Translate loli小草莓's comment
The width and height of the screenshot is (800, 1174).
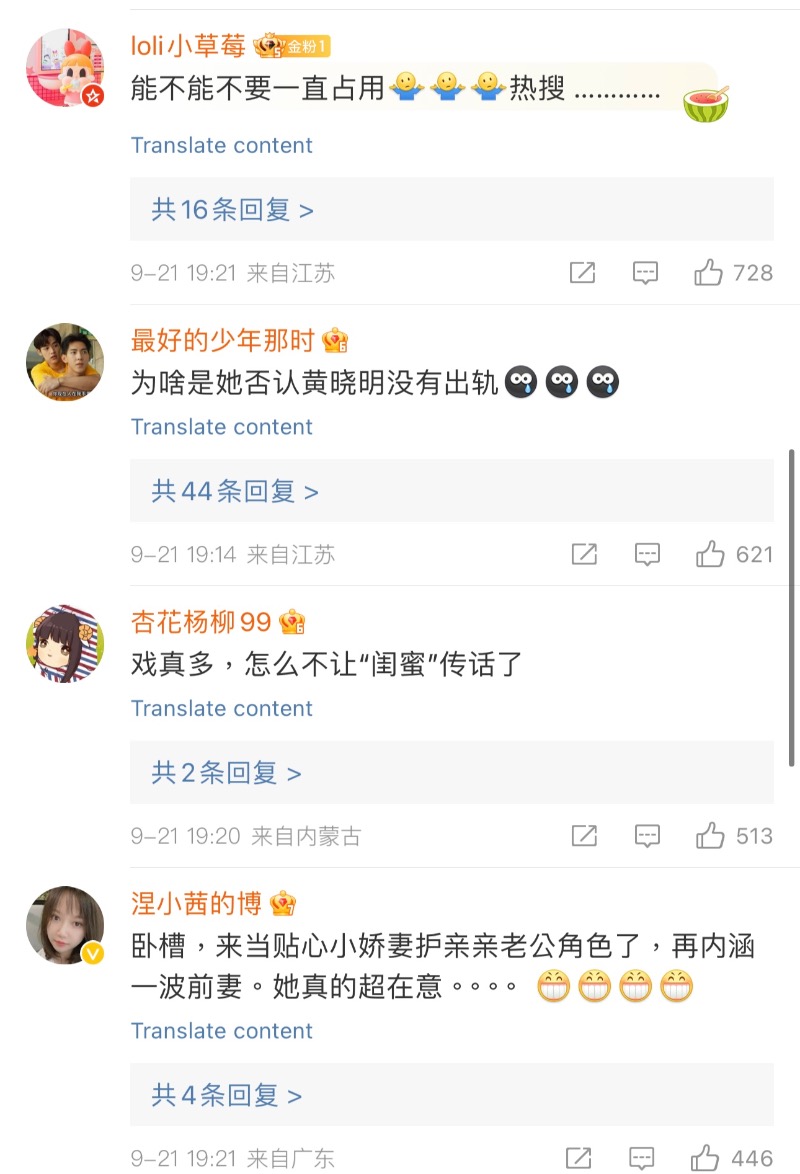(x=221, y=145)
